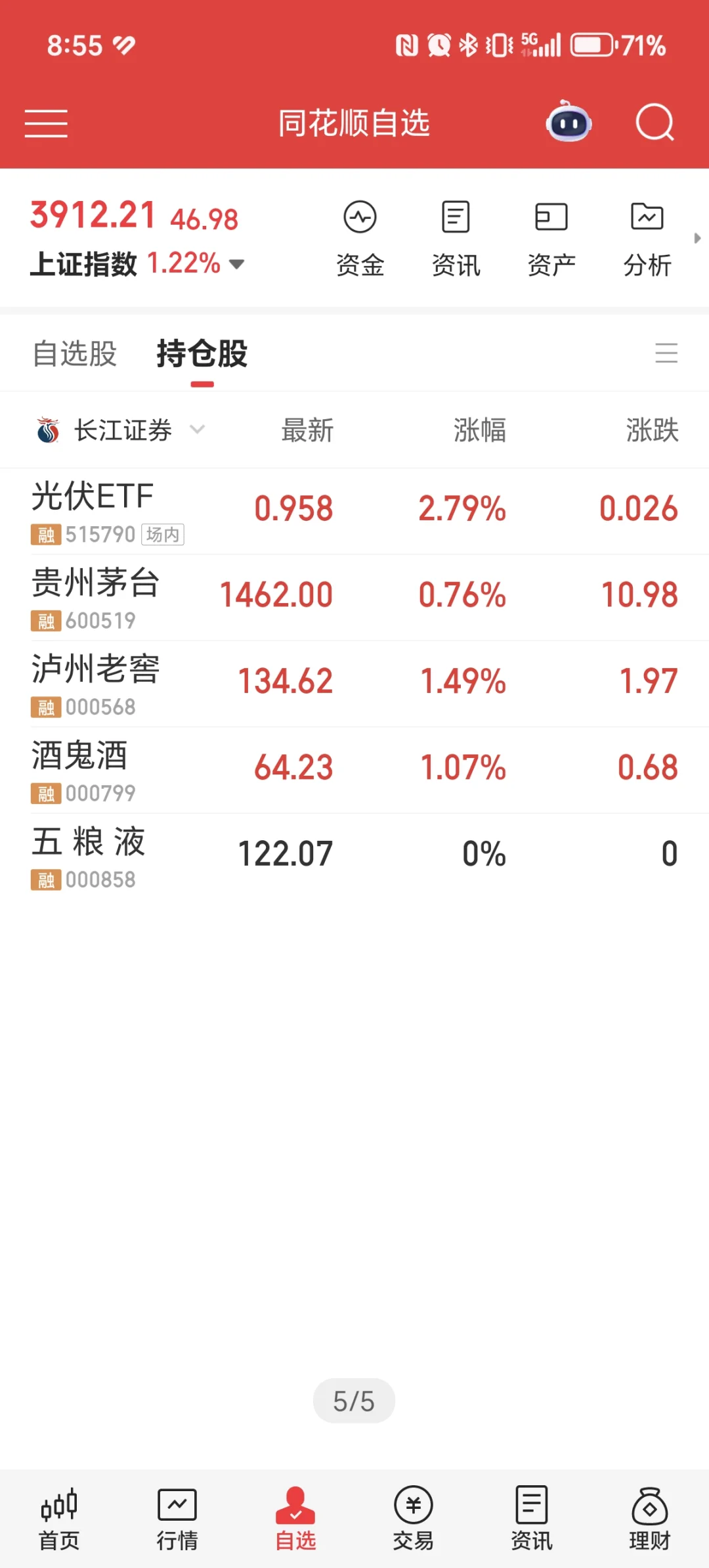
Task: Expand the 长江证券 broker selector
Action: click(x=122, y=430)
